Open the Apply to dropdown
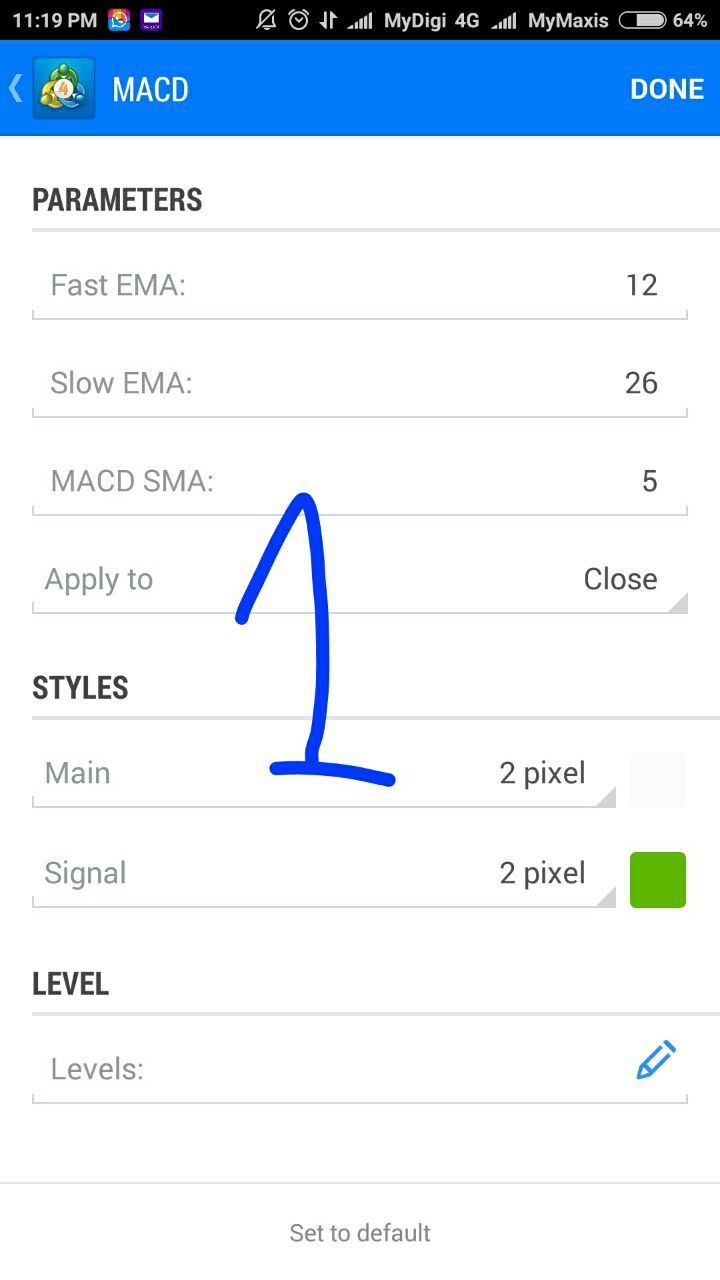Viewport: 720px width, 1280px height. pyautogui.click(x=360, y=580)
